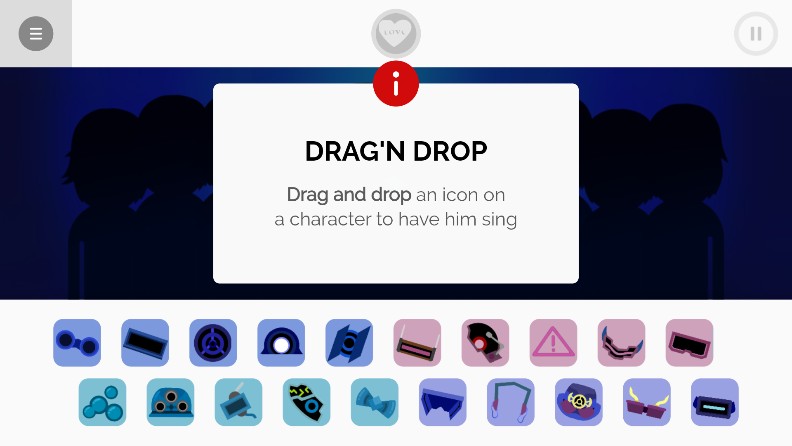Pick the blue round lens dome icon
Screen dimensions: 792x446
tap(281, 343)
